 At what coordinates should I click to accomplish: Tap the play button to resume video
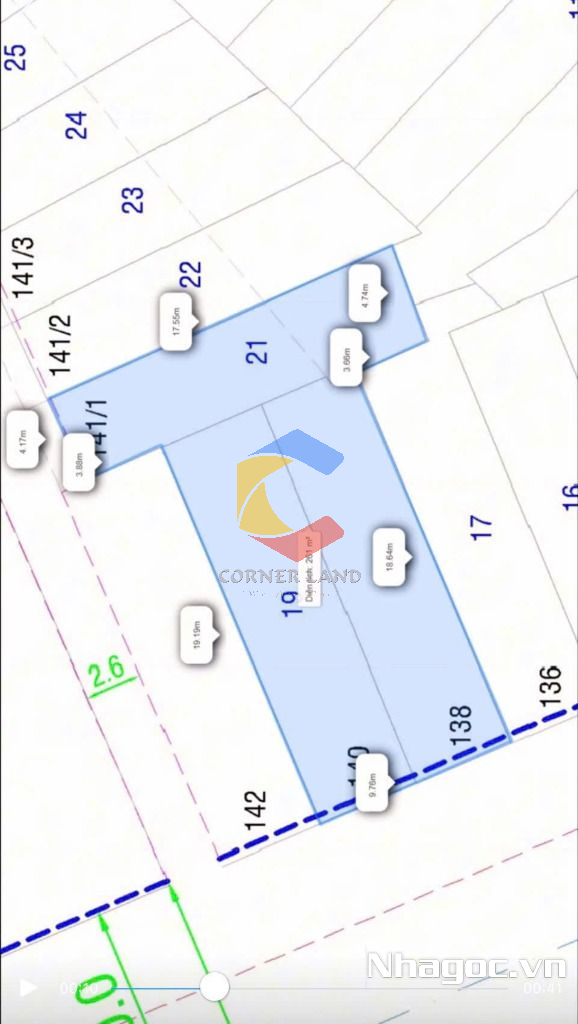[x=28, y=987]
